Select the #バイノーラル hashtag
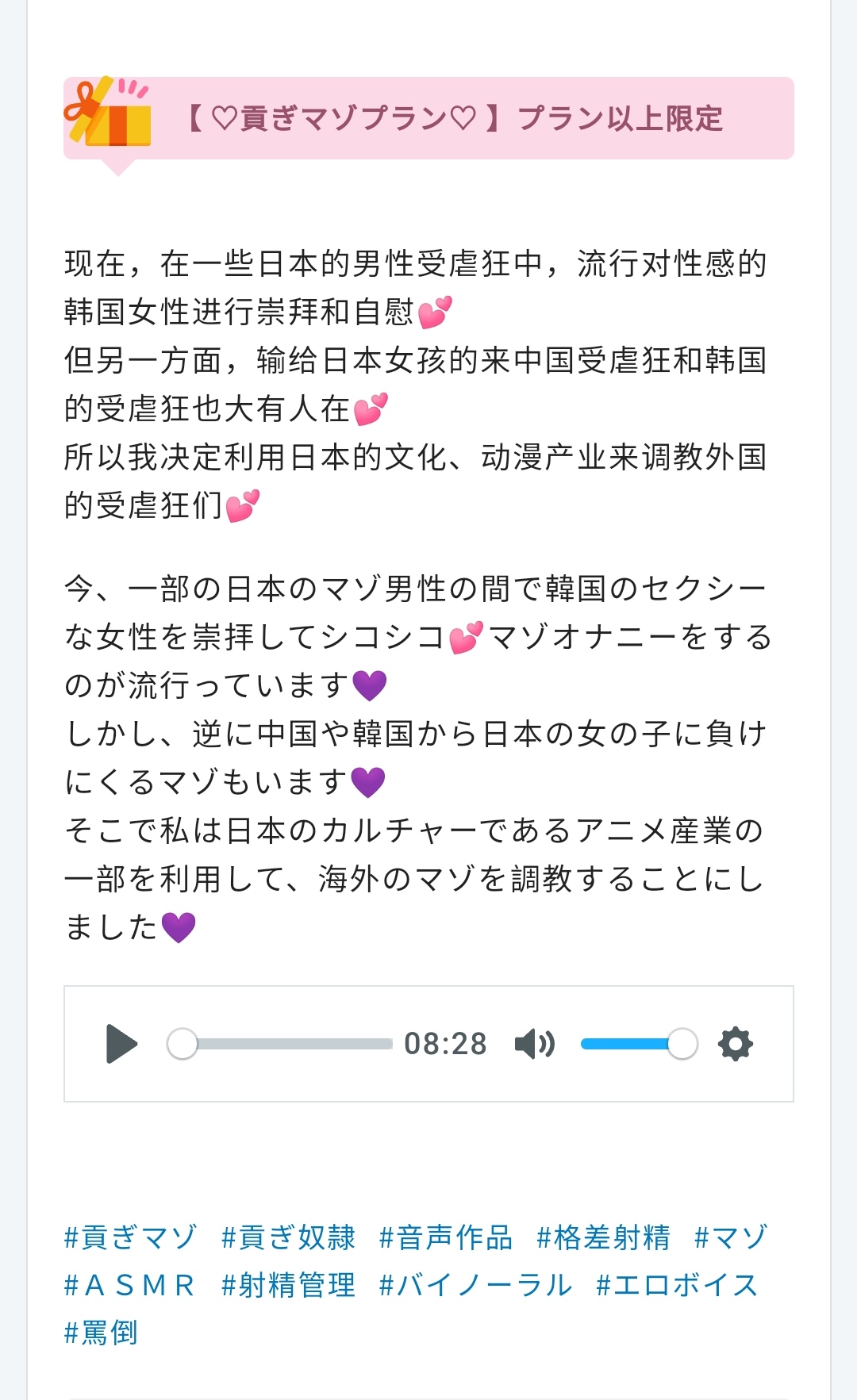This screenshot has width=857, height=1400. 475,1285
